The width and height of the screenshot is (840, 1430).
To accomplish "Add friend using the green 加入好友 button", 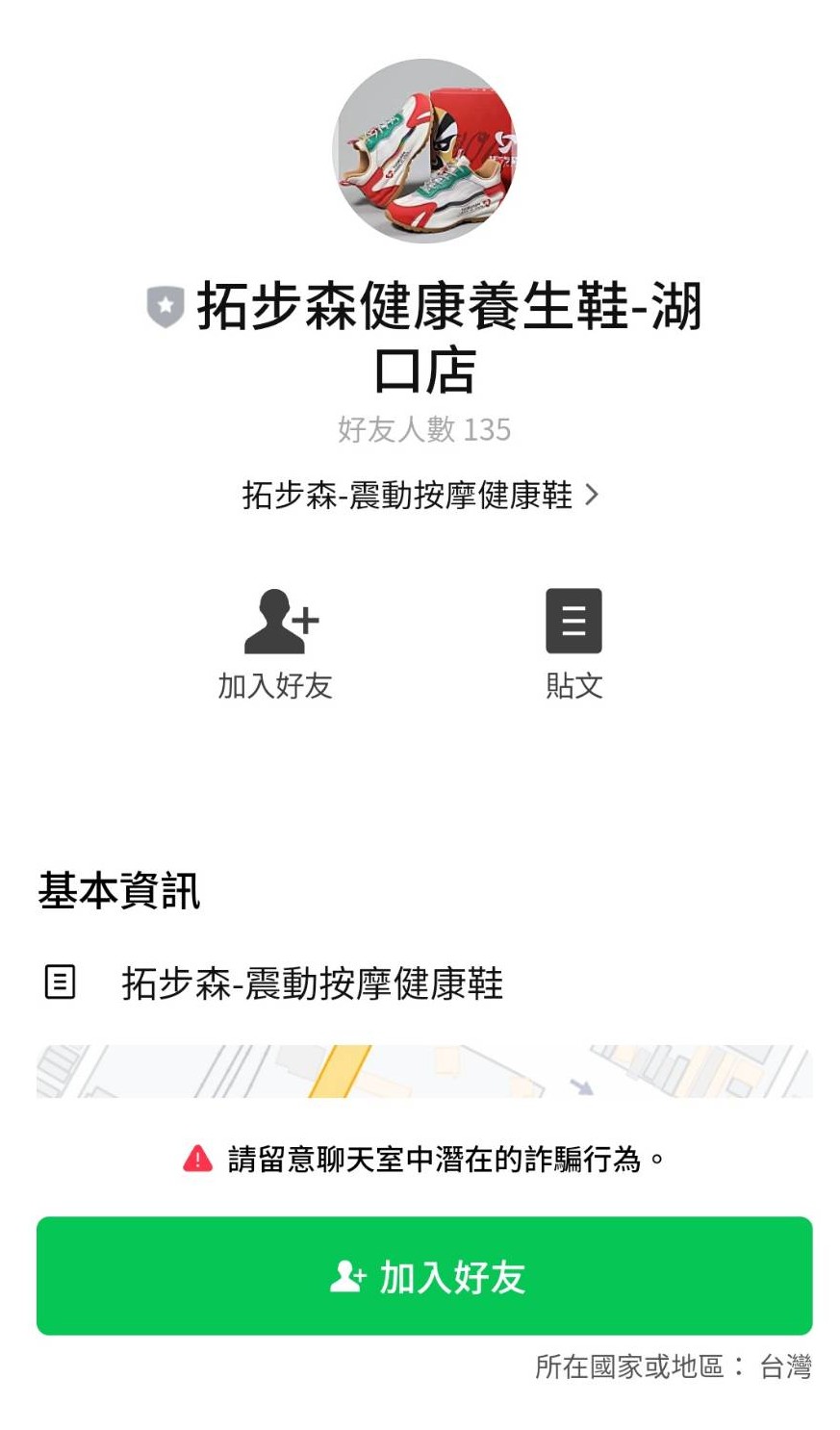I will click(423, 1276).
